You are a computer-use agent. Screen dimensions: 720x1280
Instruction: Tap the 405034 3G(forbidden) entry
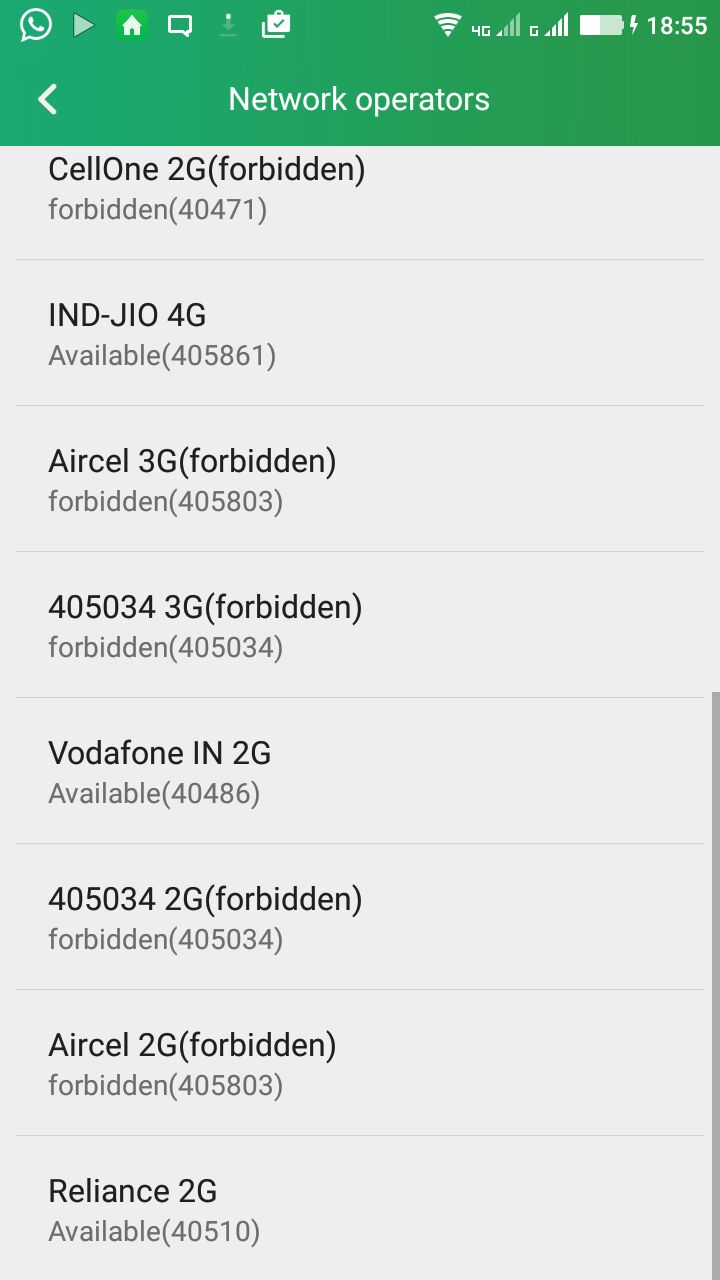tap(360, 625)
